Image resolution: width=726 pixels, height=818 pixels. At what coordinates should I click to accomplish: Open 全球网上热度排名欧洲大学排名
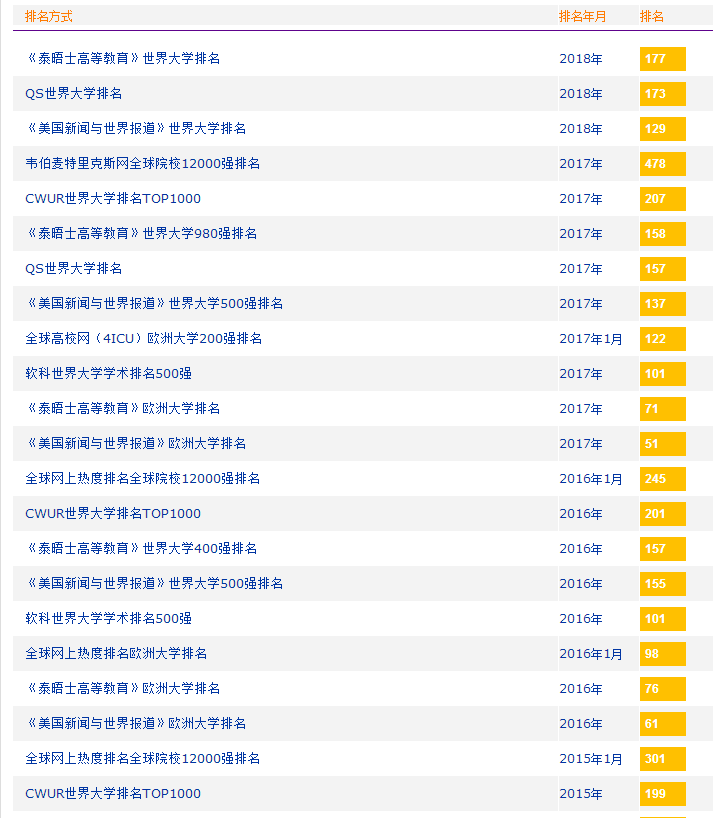point(117,654)
